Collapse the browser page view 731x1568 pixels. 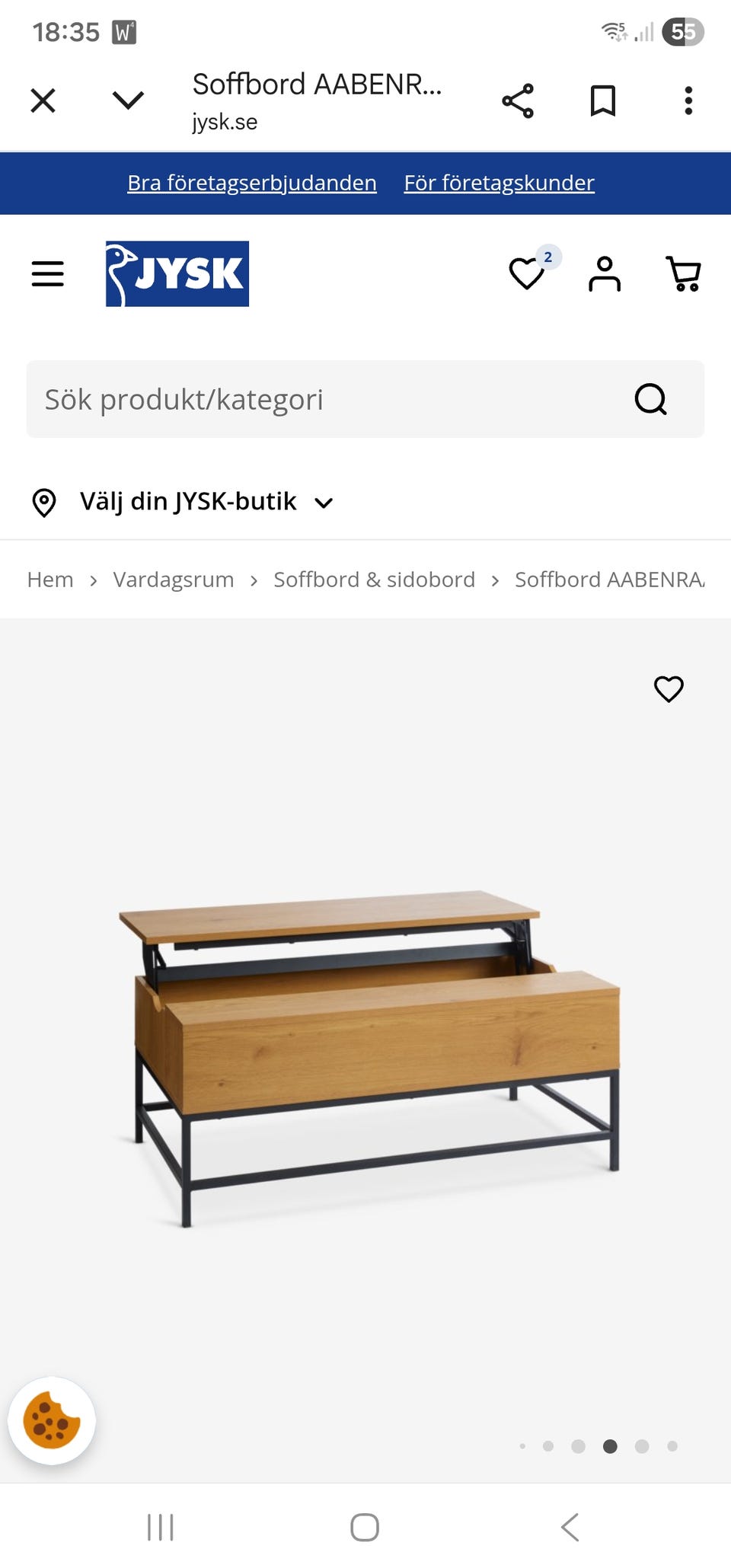(x=129, y=100)
